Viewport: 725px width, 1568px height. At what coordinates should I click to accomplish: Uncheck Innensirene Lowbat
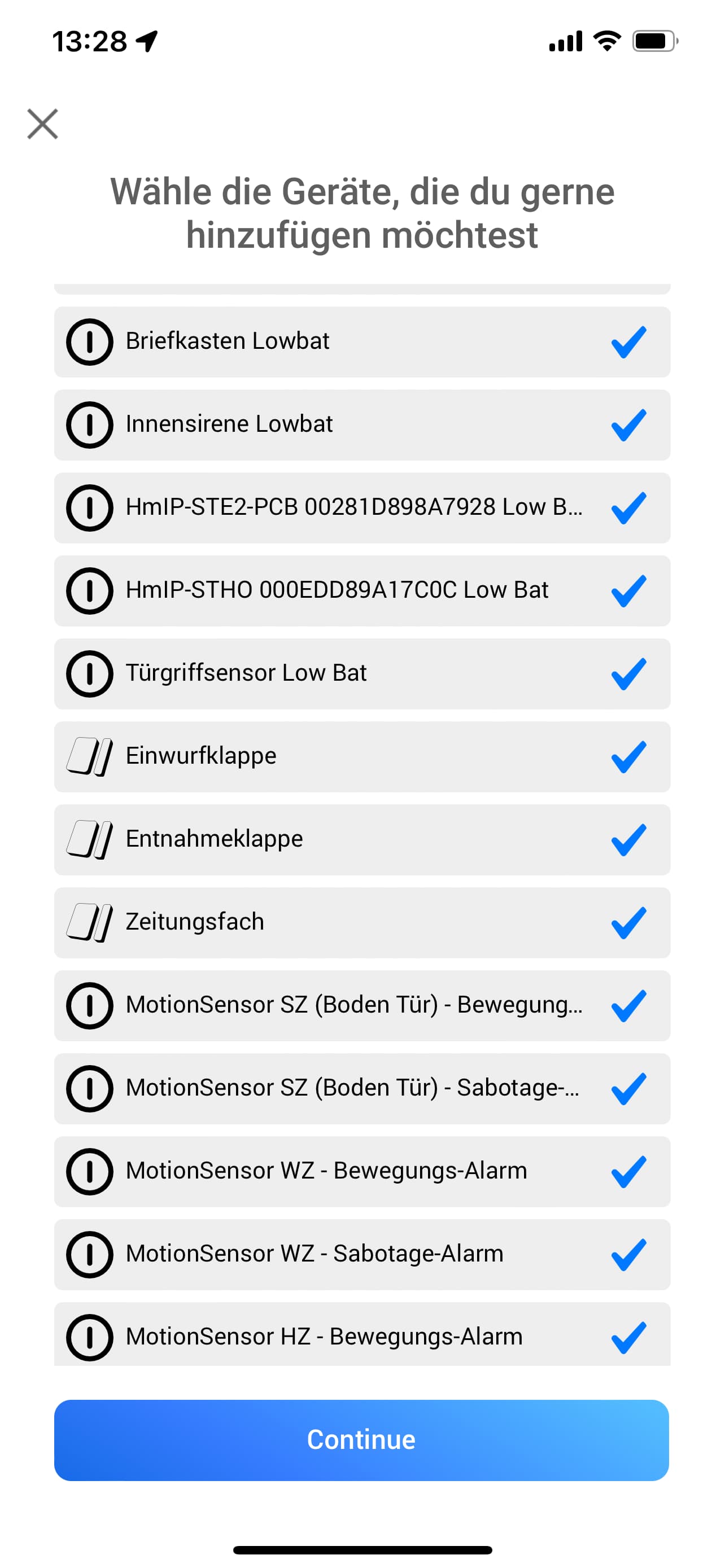pos(628,424)
